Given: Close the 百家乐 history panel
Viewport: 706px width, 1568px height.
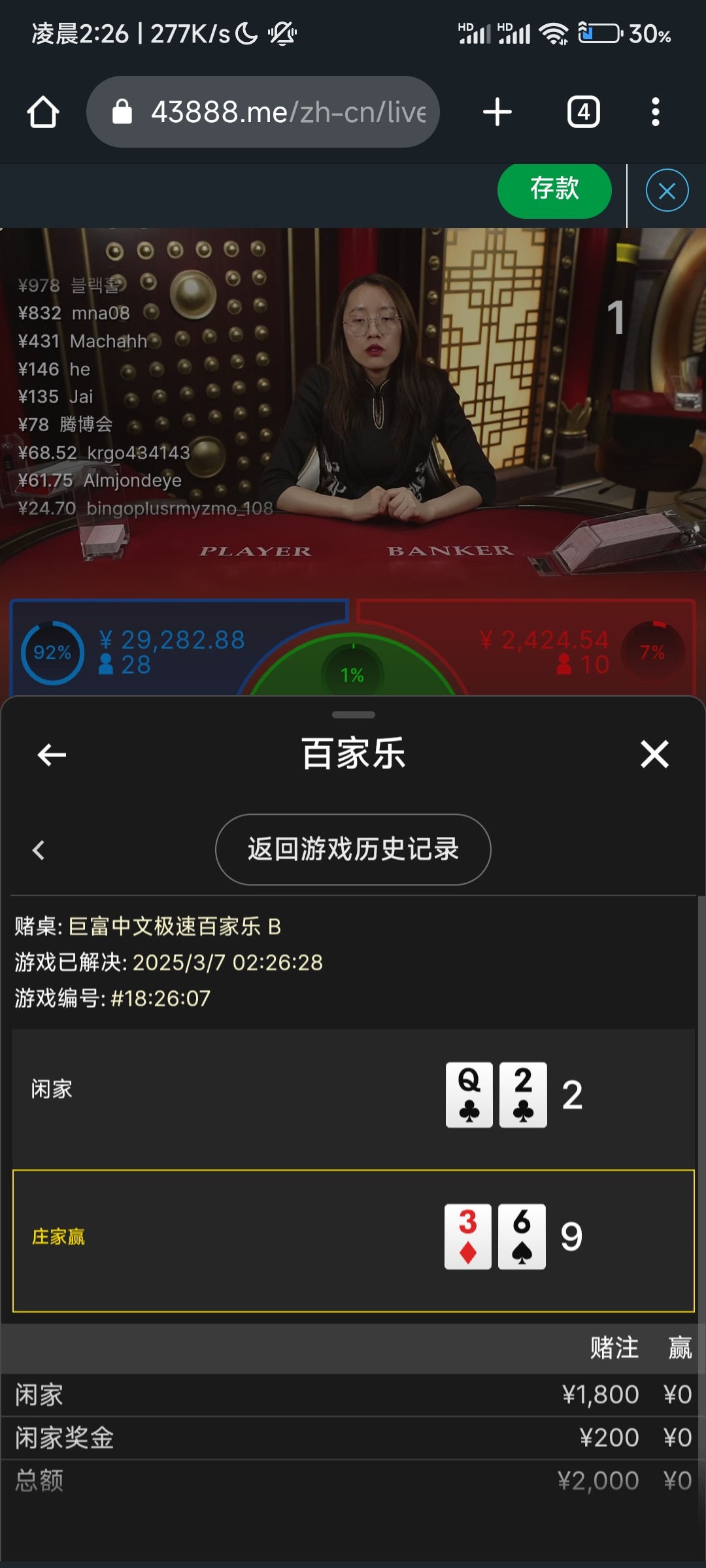Looking at the screenshot, I should tap(654, 754).
